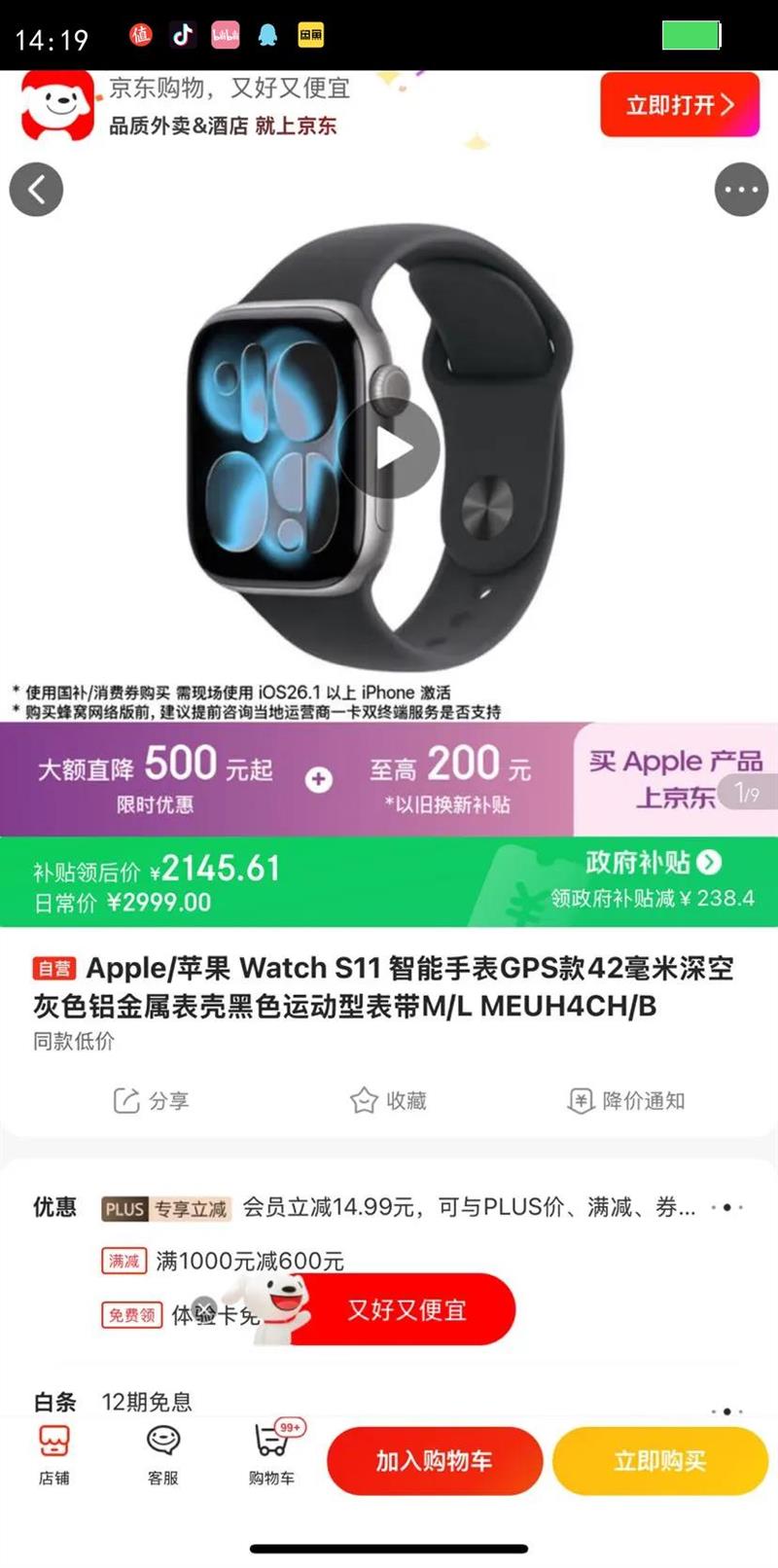Image resolution: width=778 pixels, height=1568 pixels.
Task: Add the watch to cart via 加入购物车
Action: (435, 1459)
